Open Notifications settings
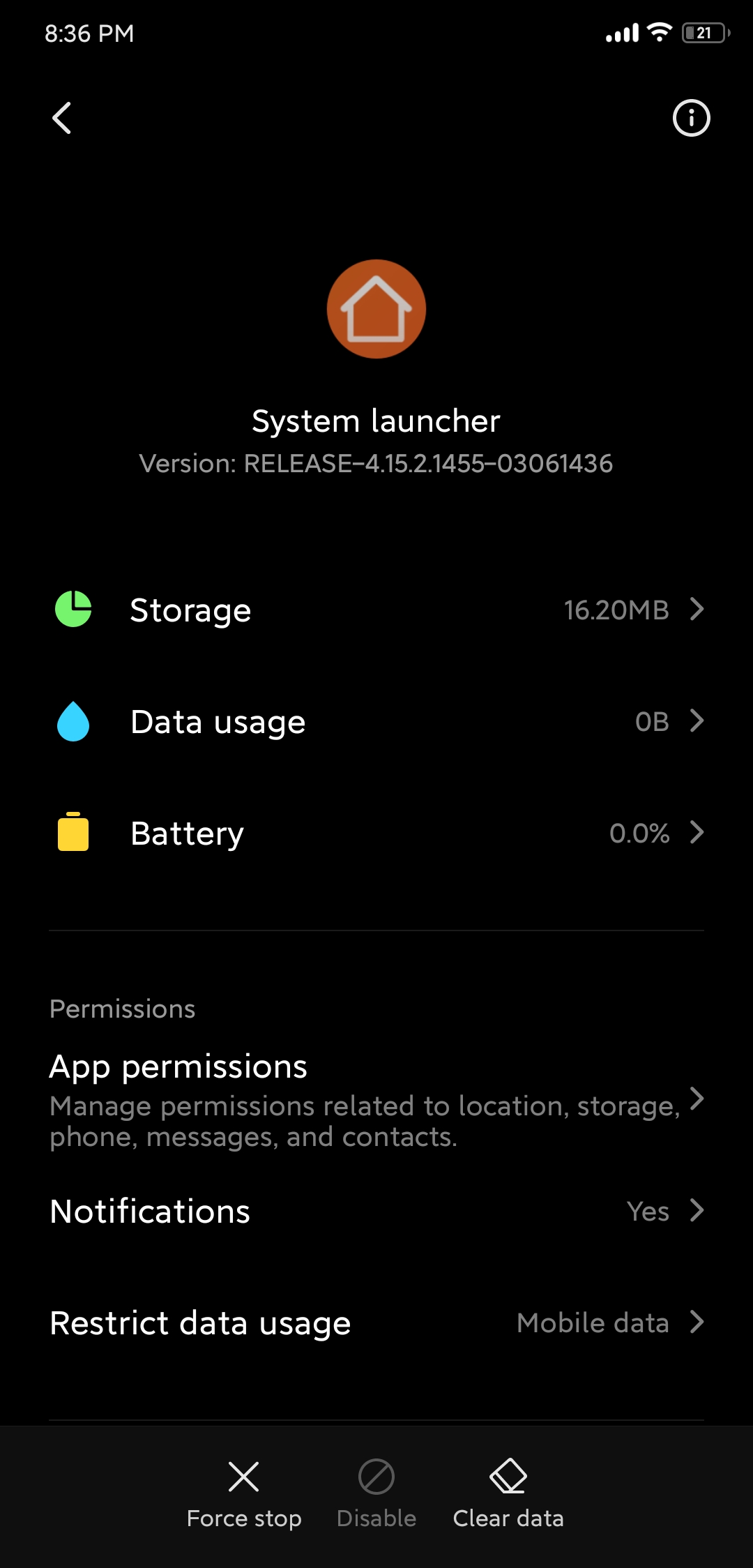 pyautogui.click(x=376, y=1212)
